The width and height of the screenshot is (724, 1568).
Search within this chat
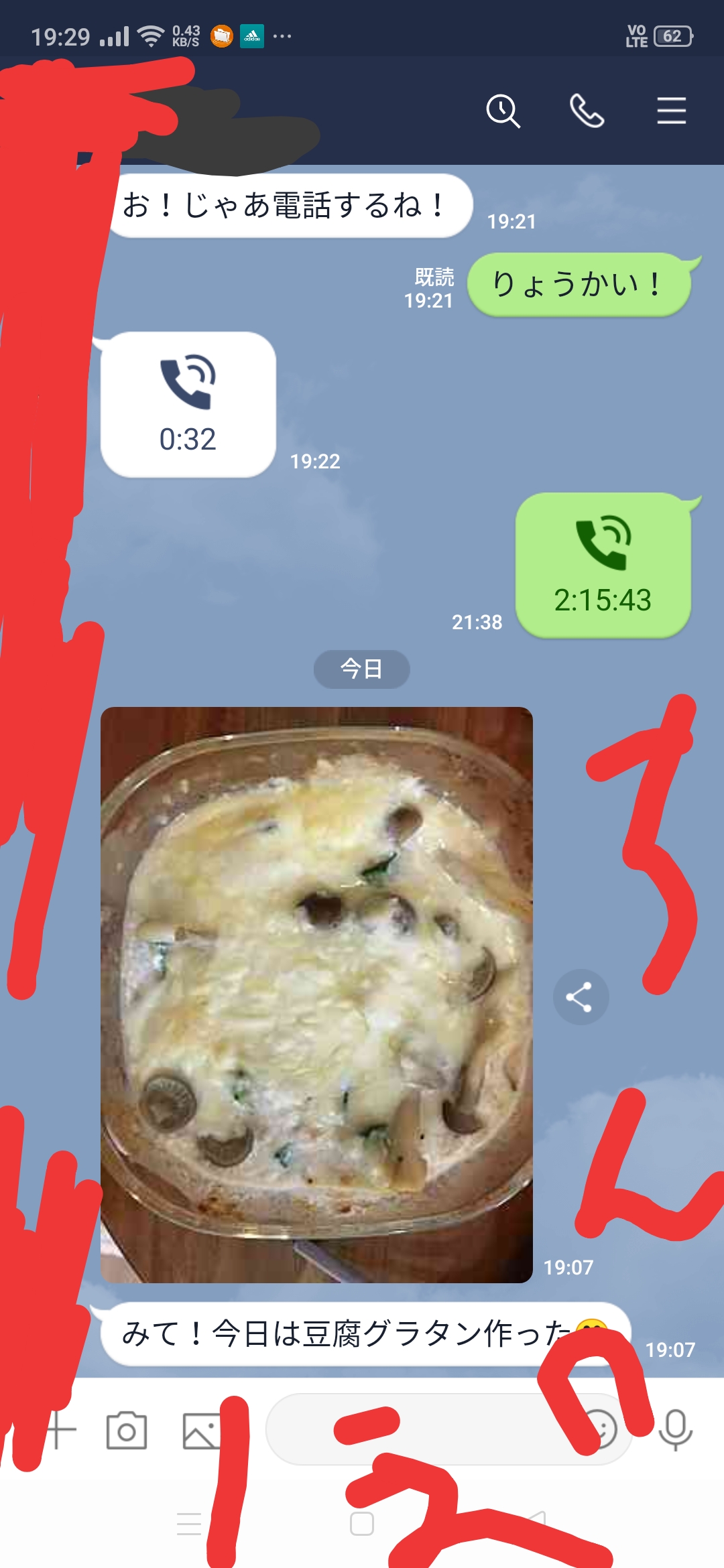pyautogui.click(x=503, y=111)
